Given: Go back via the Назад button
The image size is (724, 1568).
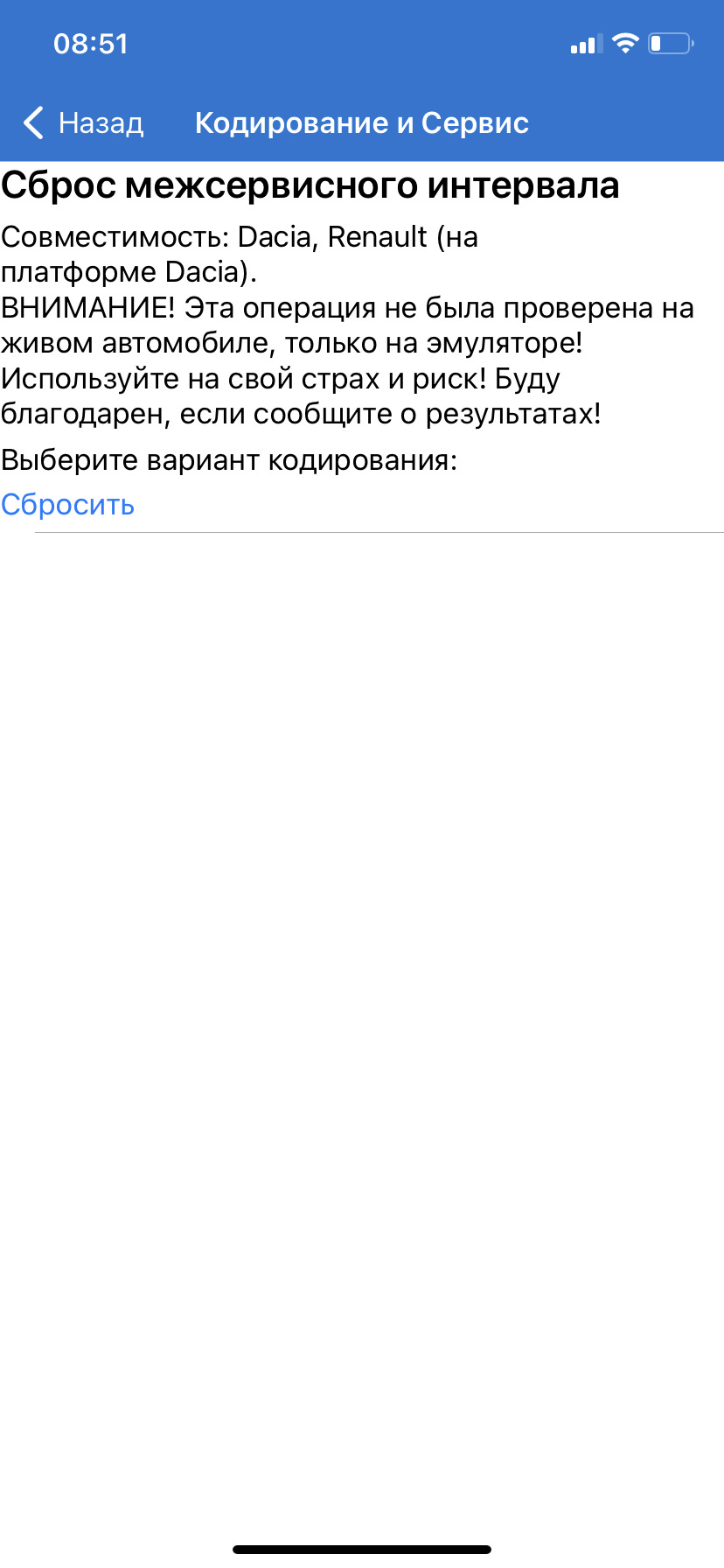Looking at the screenshot, I should pos(83,123).
